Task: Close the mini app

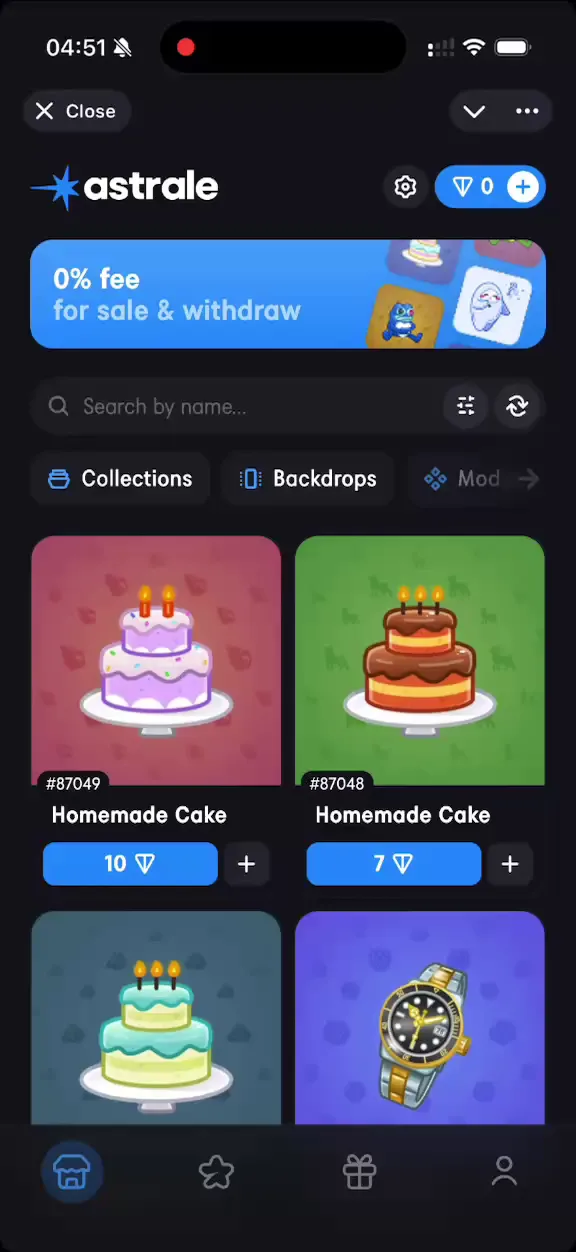Action: 77,111
